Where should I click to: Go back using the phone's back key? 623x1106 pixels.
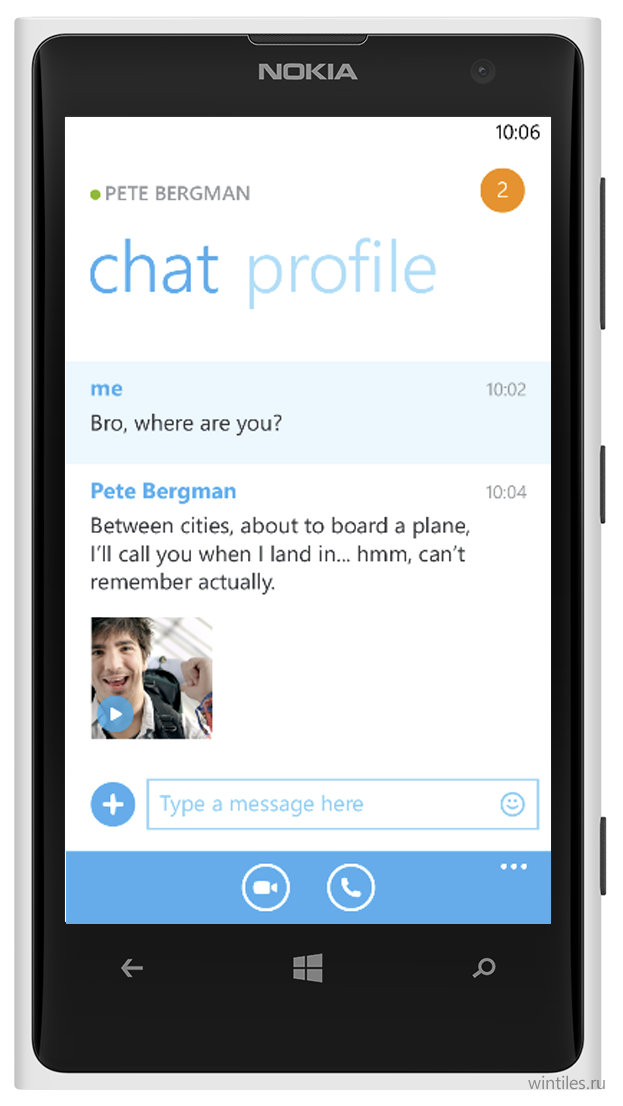tap(132, 968)
